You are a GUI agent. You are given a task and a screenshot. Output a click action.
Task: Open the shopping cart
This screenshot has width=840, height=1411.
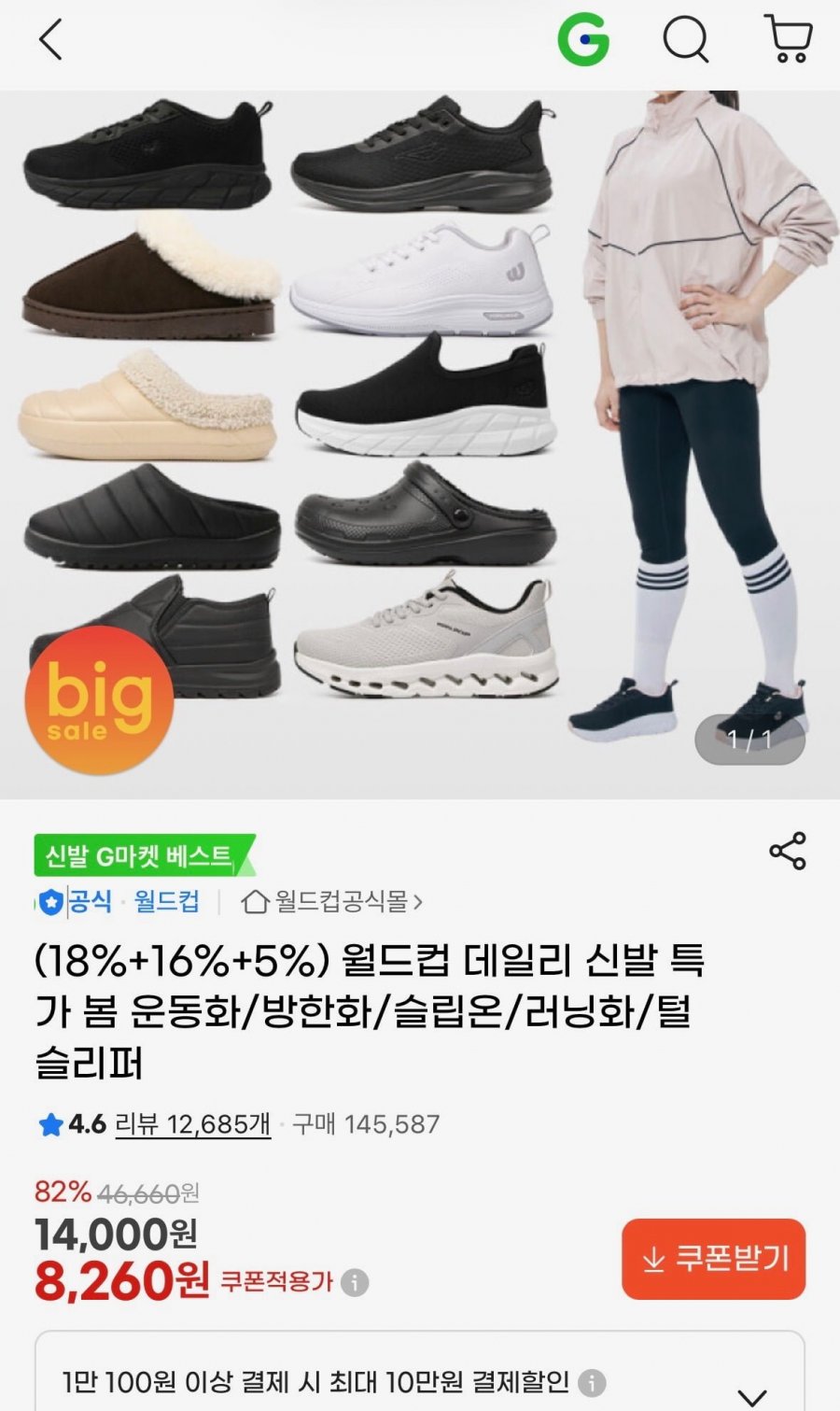tap(789, 40)
